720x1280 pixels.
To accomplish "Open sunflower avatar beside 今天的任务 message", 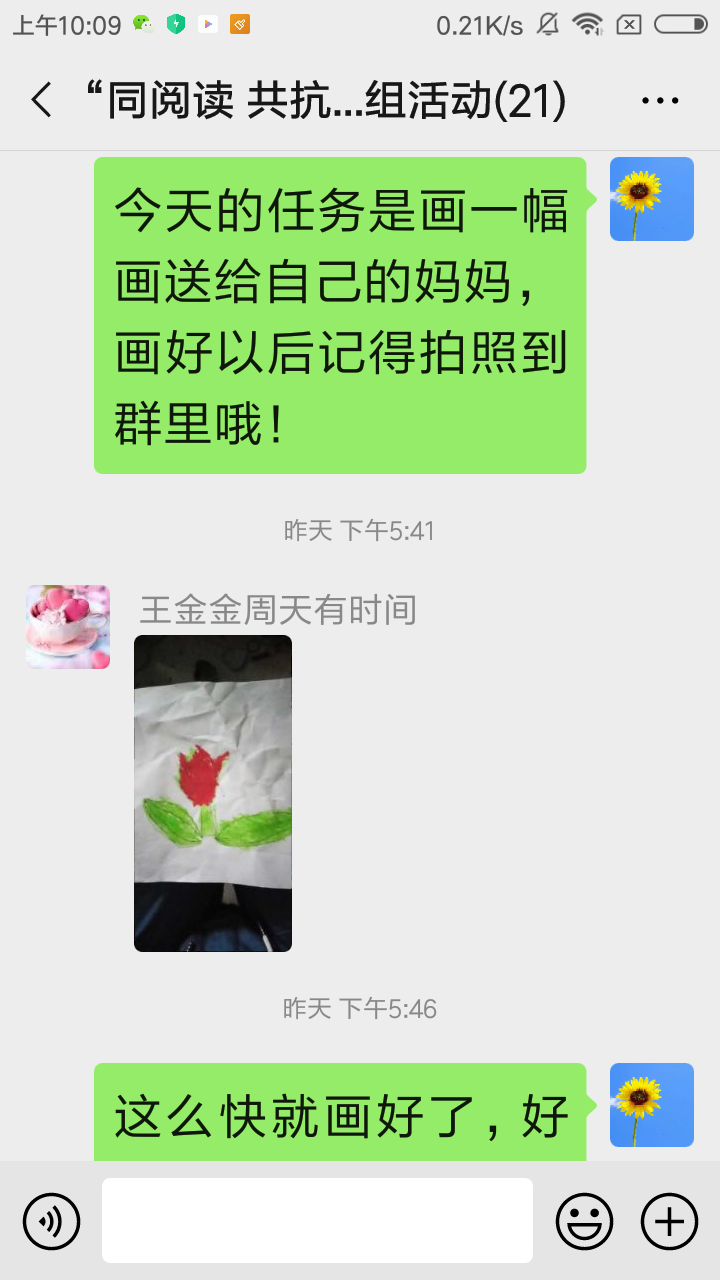I will pos(651,199).
